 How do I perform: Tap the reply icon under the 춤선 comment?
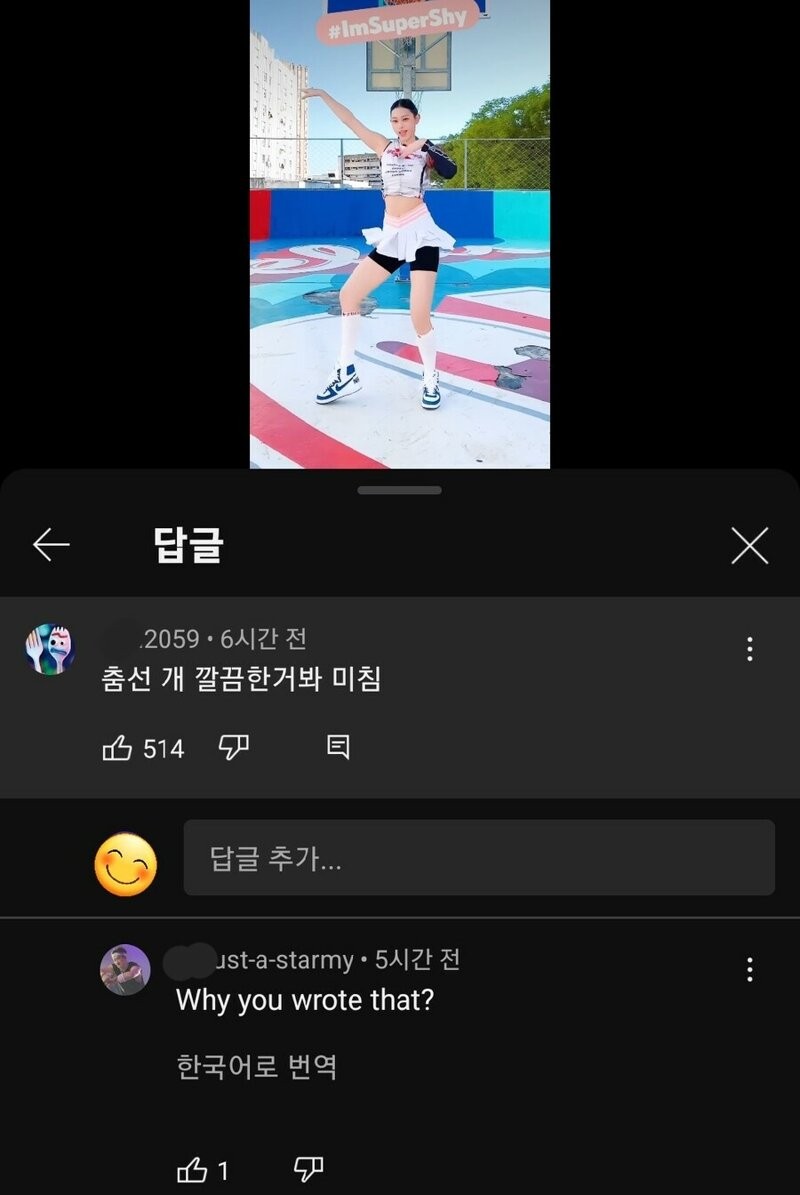tap(338, 747)
